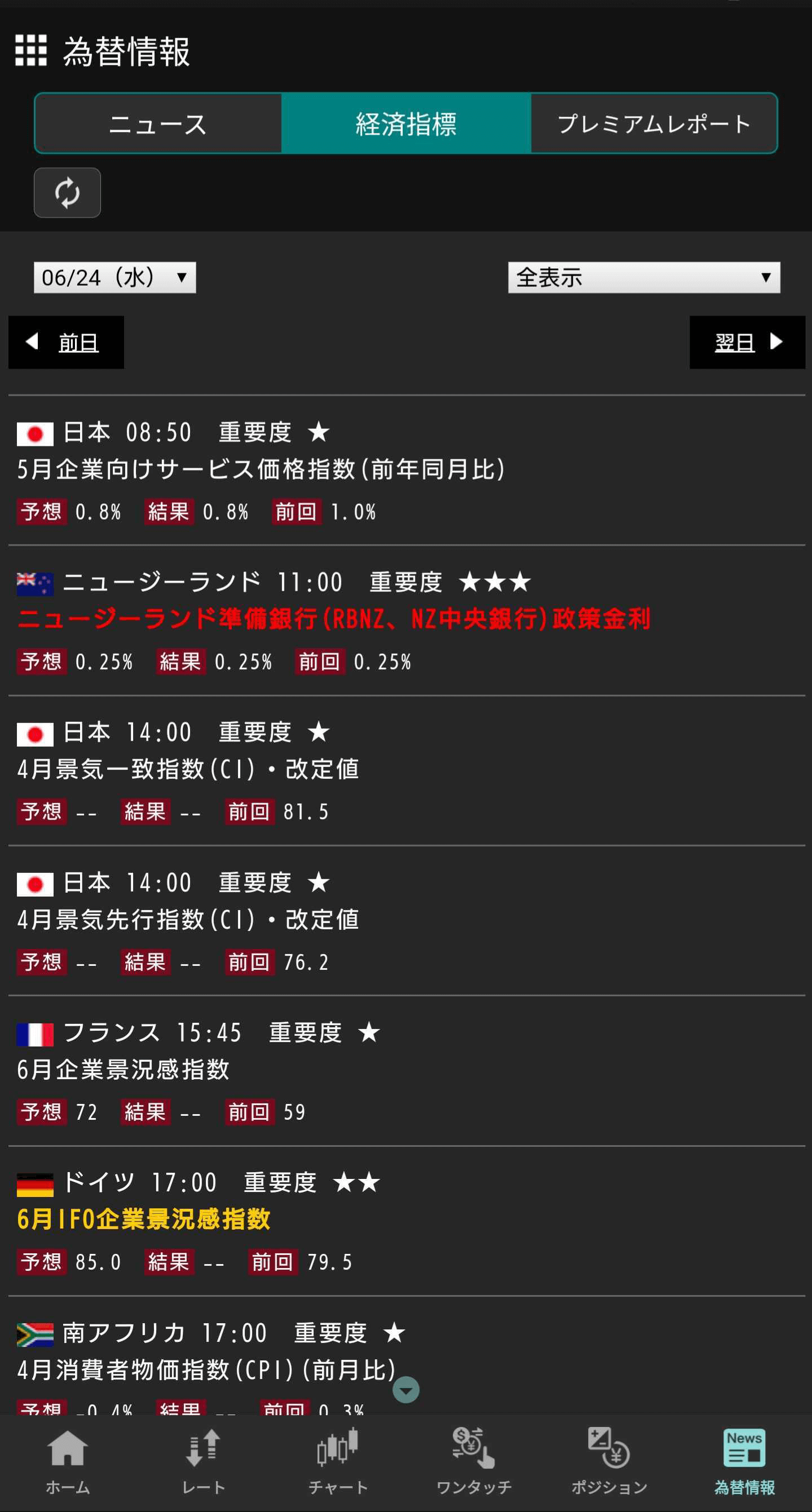Switch to the レート tab
812x1512 pixels.
203,1461
